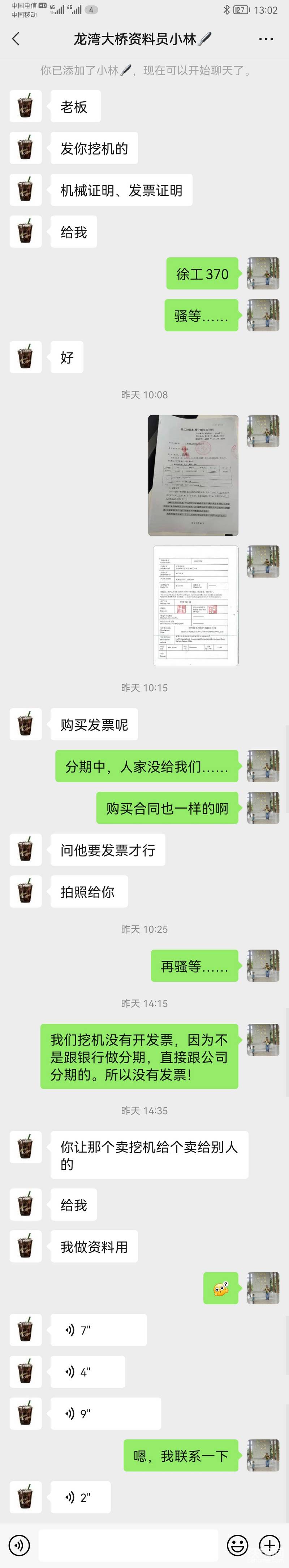Play the 7-second voice message
The height and width of the screenshot is (1568, 289).
[x=98, y=1330]
